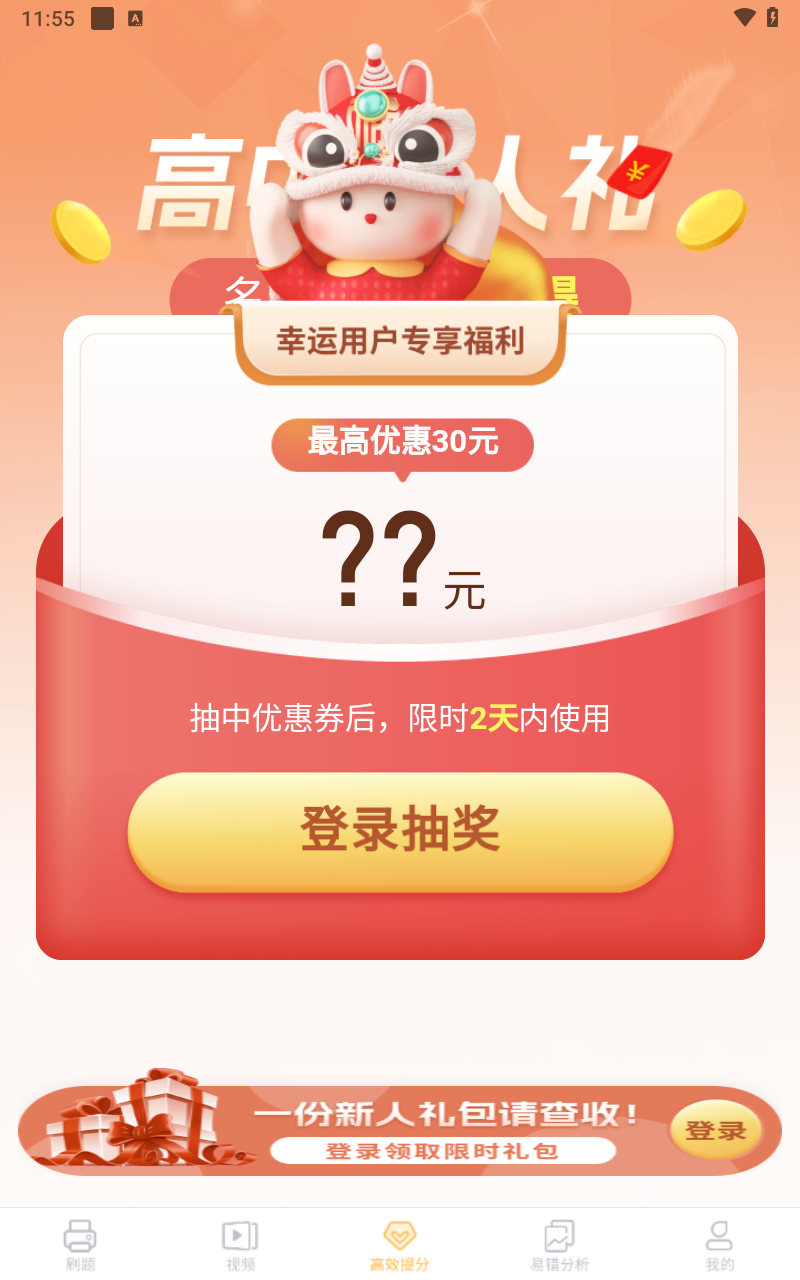Open the 视频 tab

pyautogui.click(x=240, y=1244)
